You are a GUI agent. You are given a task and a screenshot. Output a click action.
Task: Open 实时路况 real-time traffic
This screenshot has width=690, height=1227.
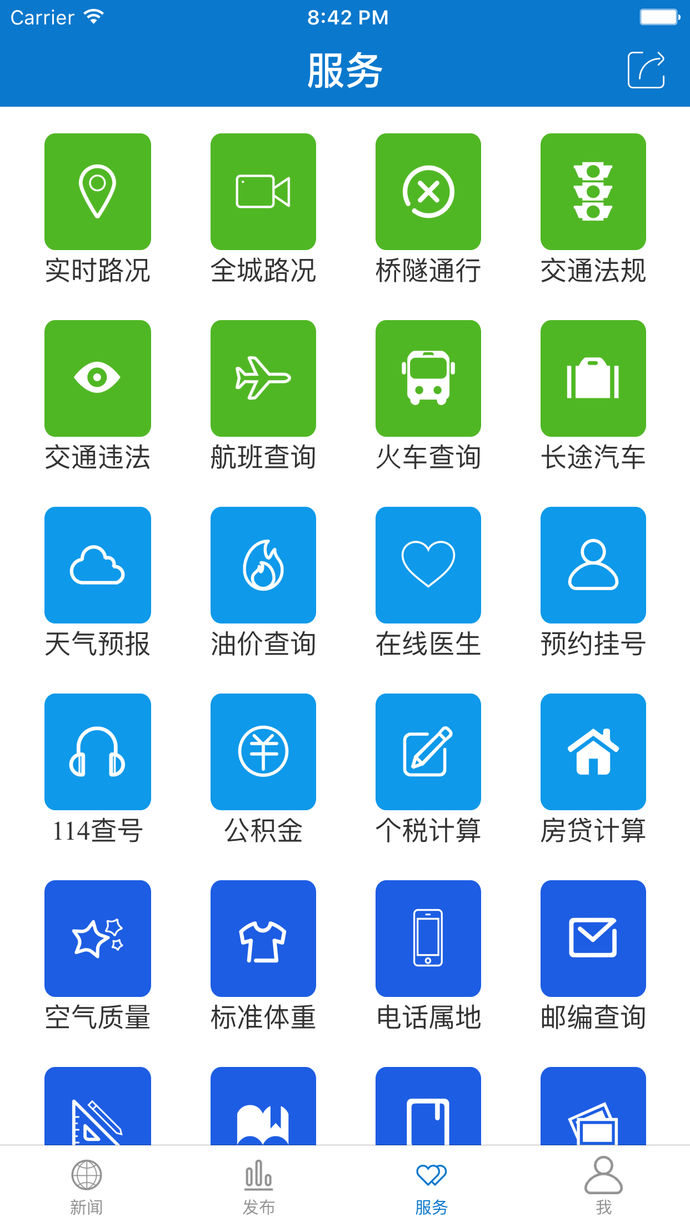[98, 192]
